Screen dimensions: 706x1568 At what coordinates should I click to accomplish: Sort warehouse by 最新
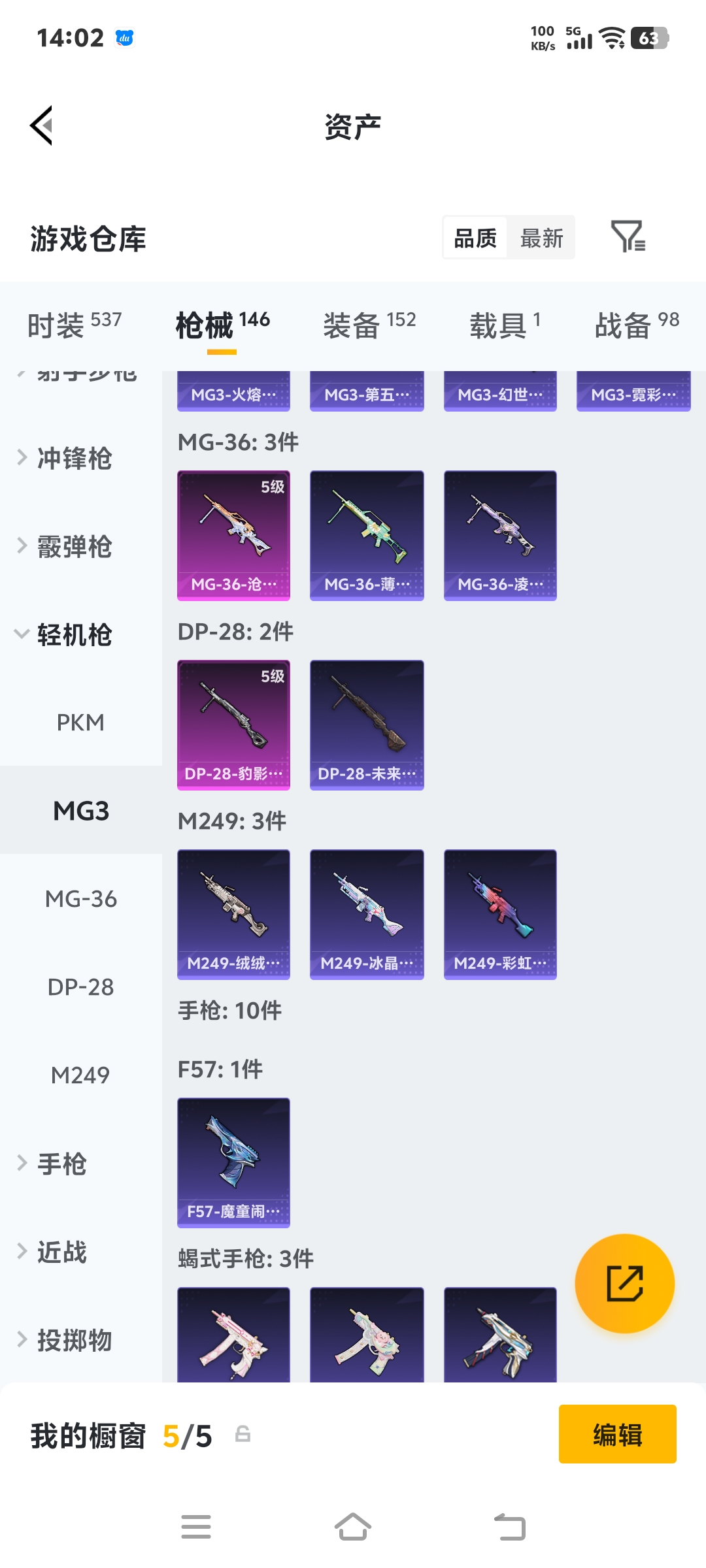point(541,238)
